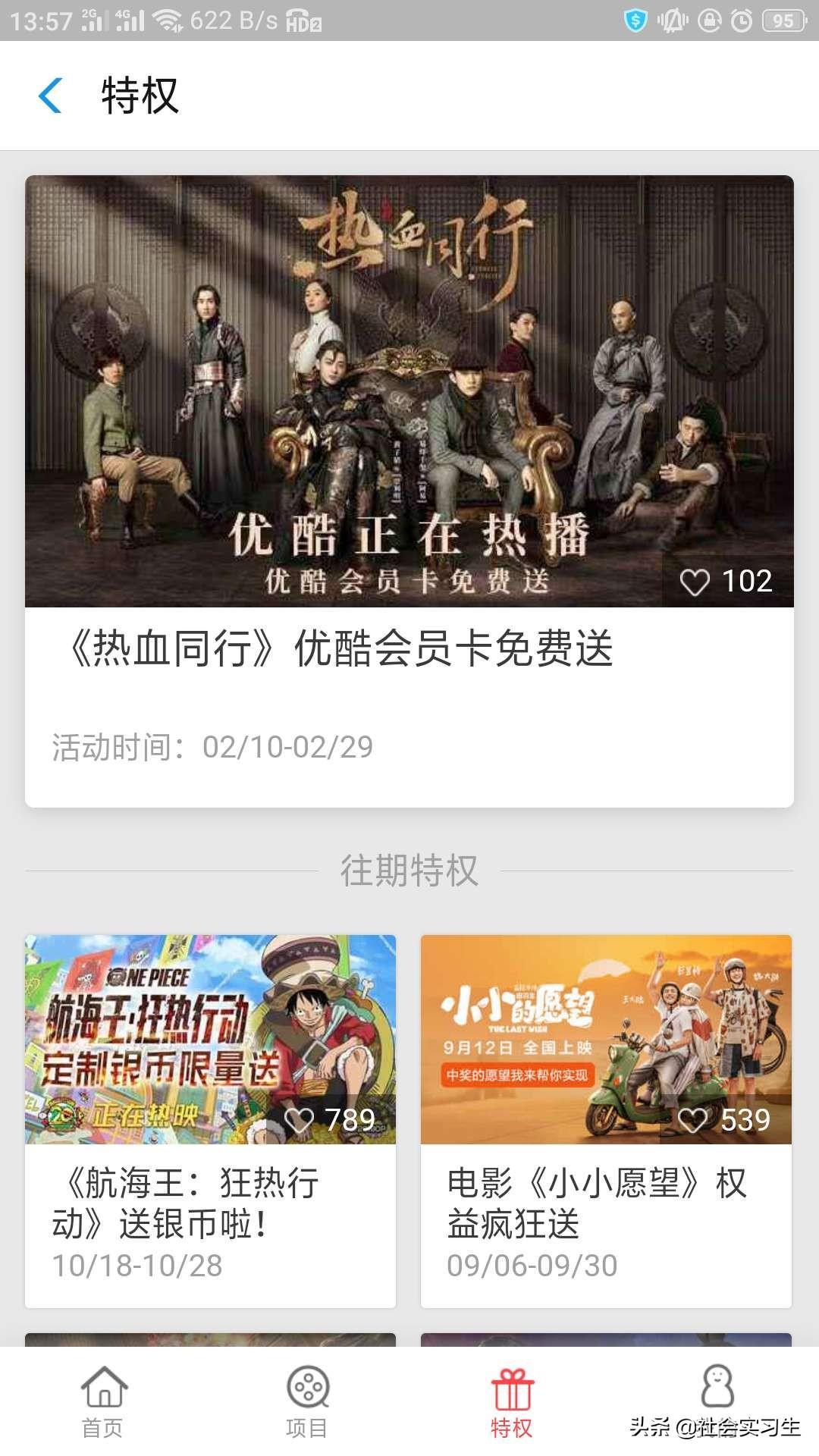The image size is (819, 1456).
Task: Like the 小小愿望 privilege with the heart
Action: 692,1120
